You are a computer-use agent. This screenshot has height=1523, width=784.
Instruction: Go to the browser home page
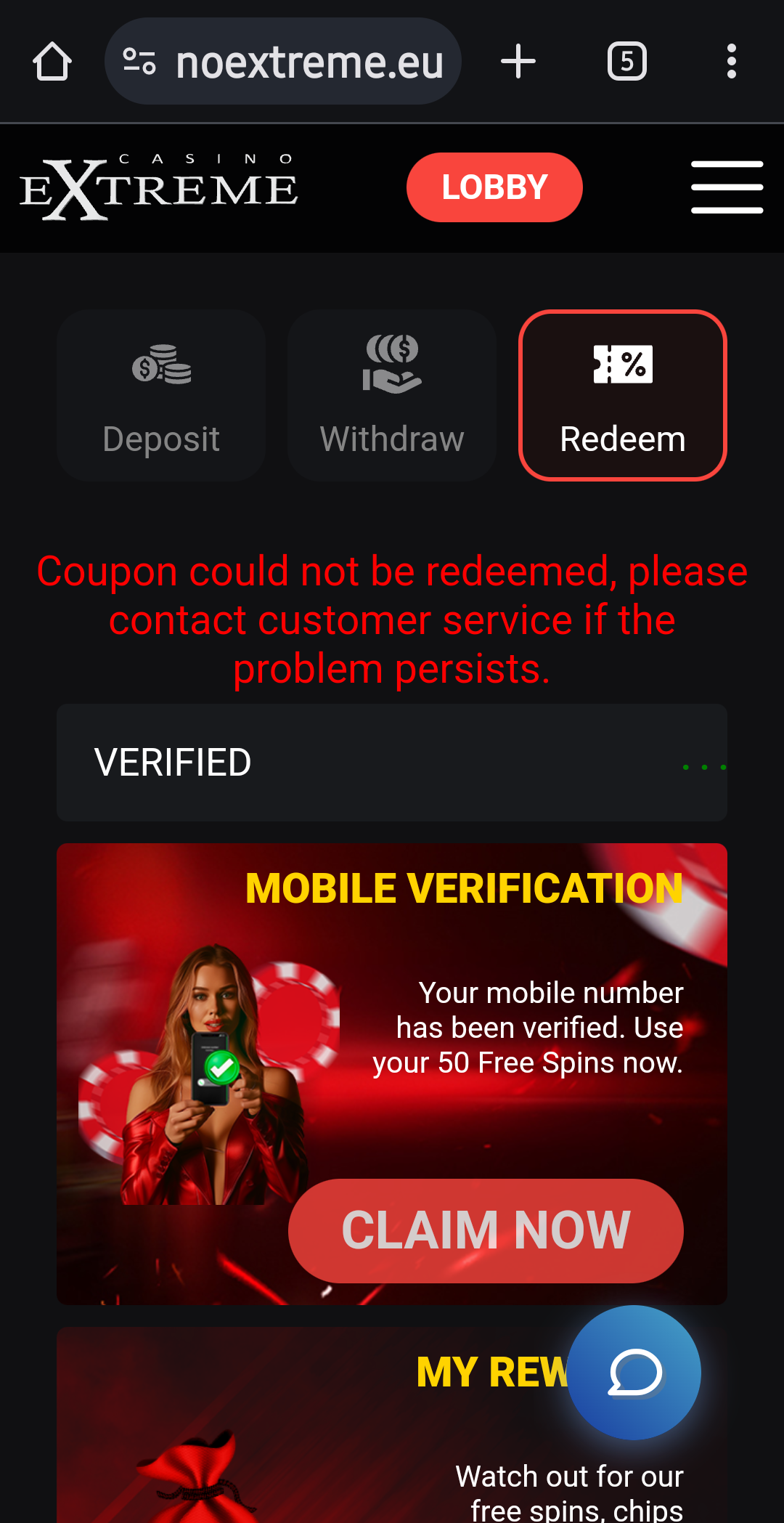point(52,62)
